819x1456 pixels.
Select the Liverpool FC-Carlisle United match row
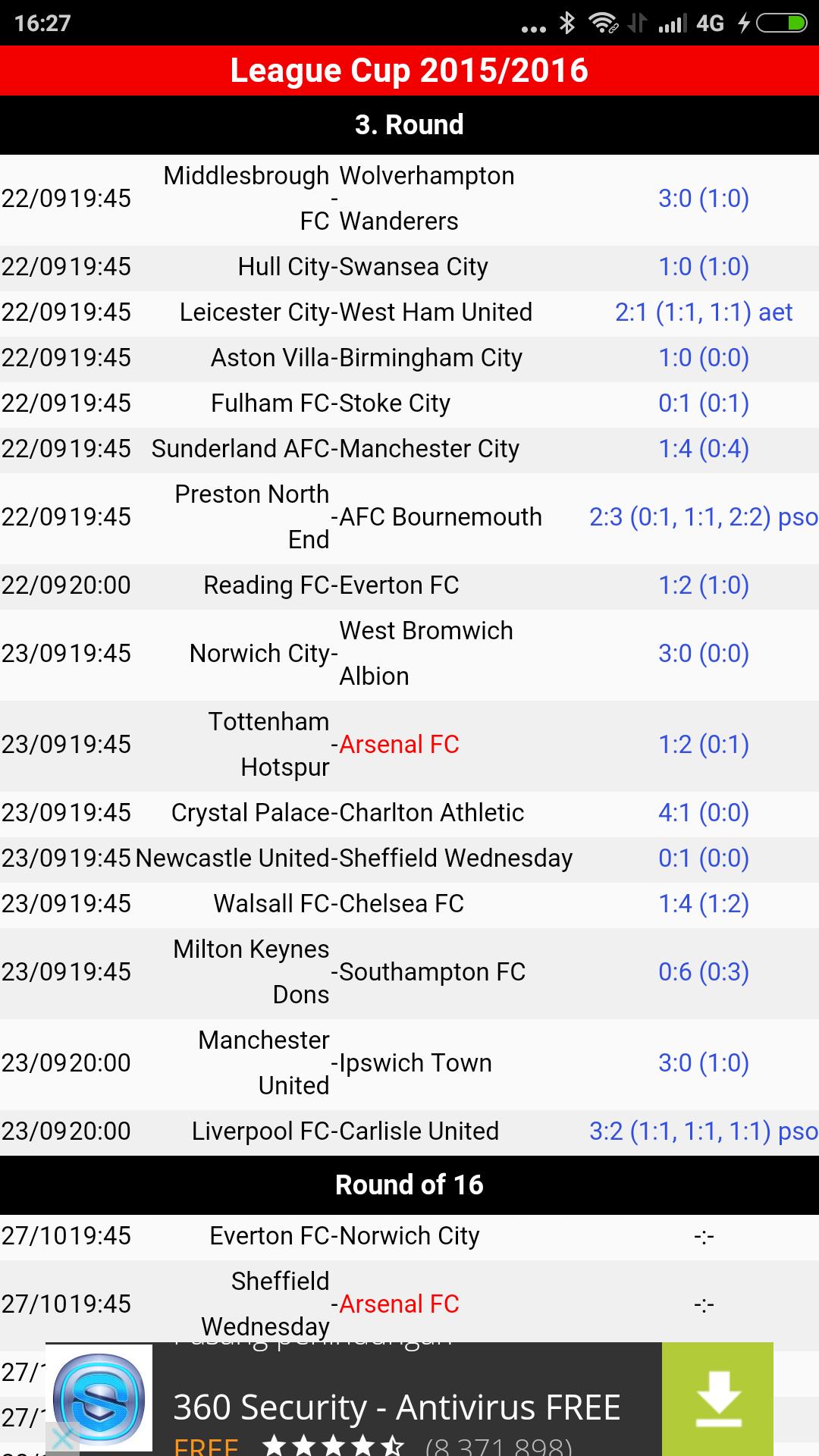(x=409, y=1131)
